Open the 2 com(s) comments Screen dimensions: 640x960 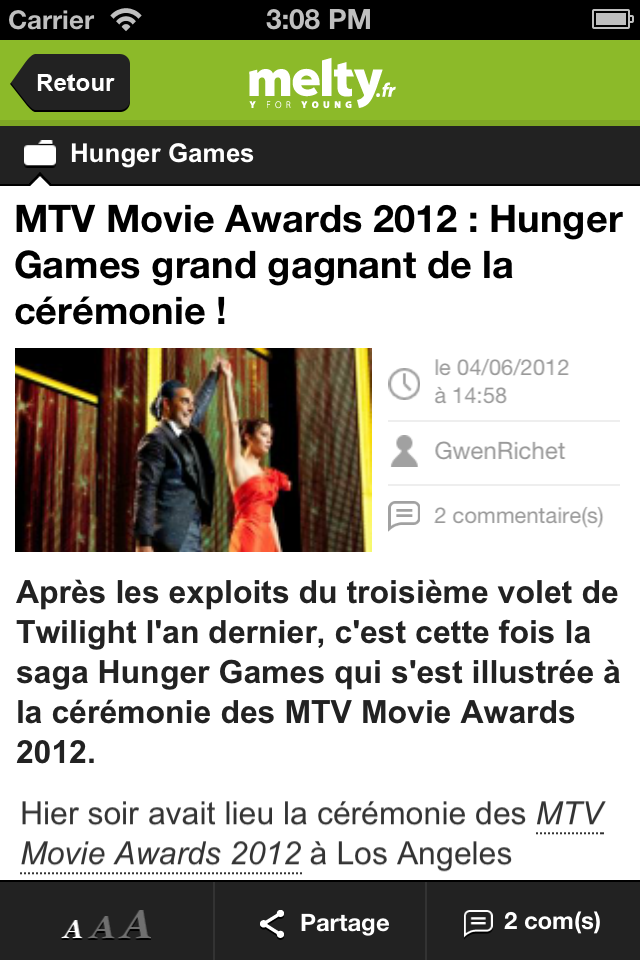pyautogui.click(x=532, y=922)
